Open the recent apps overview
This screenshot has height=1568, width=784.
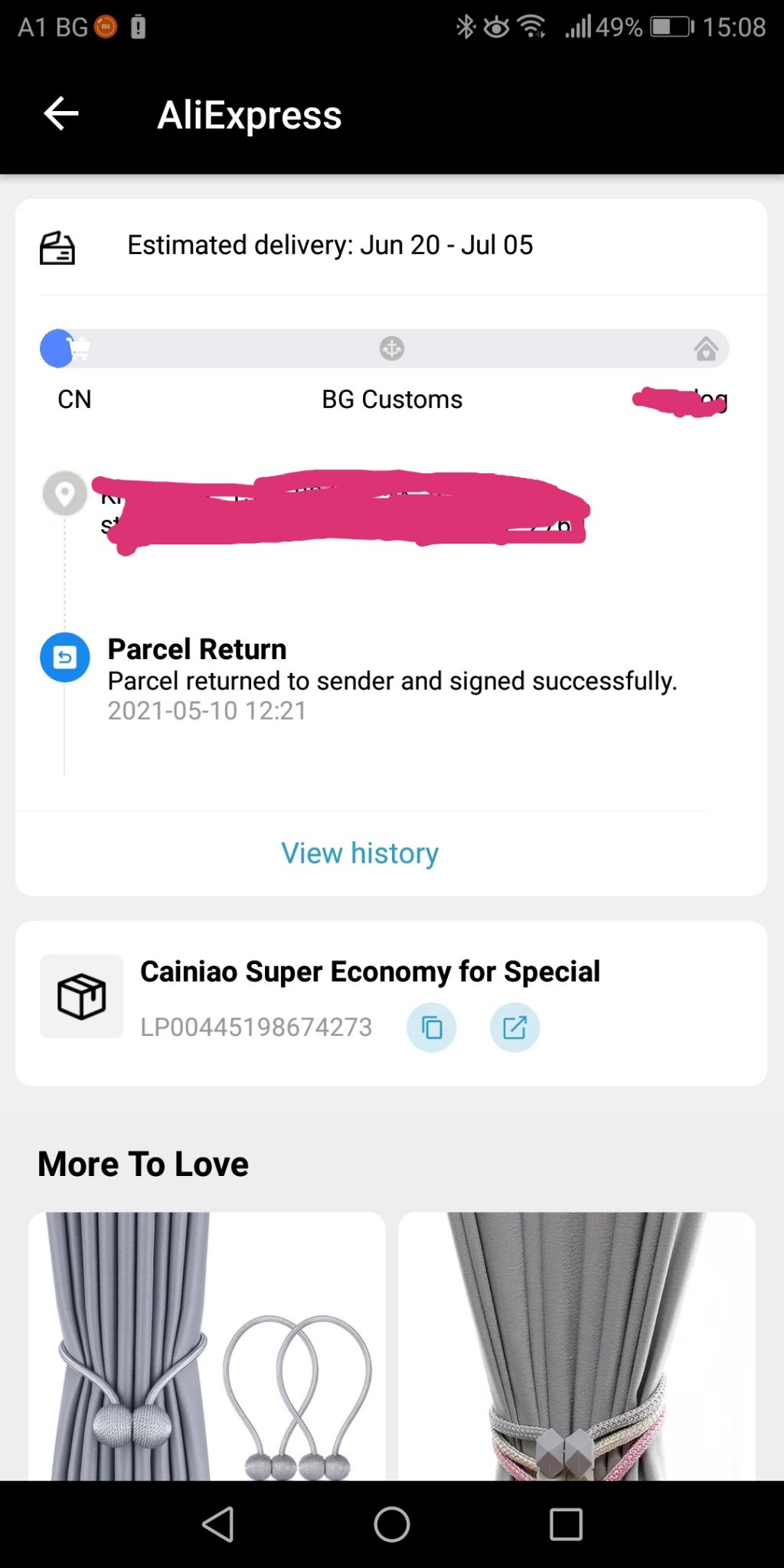(x=566, y=1524)
